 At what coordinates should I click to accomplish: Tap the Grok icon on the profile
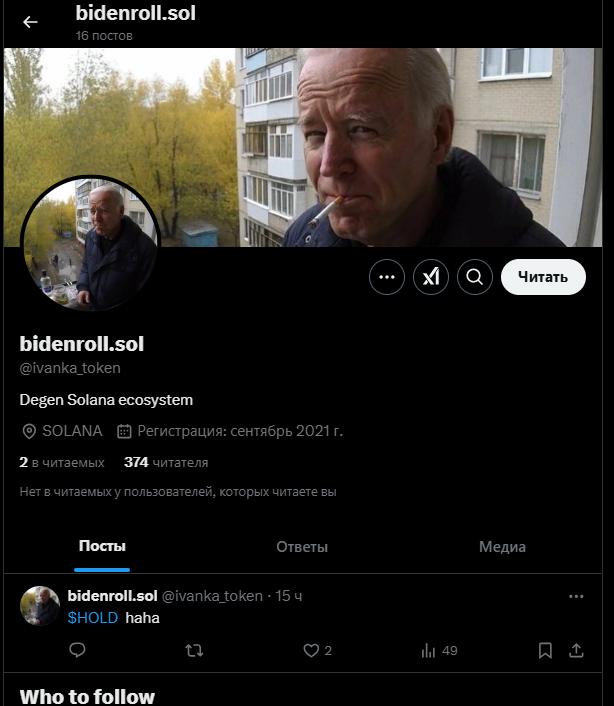[x=431, y=277]
